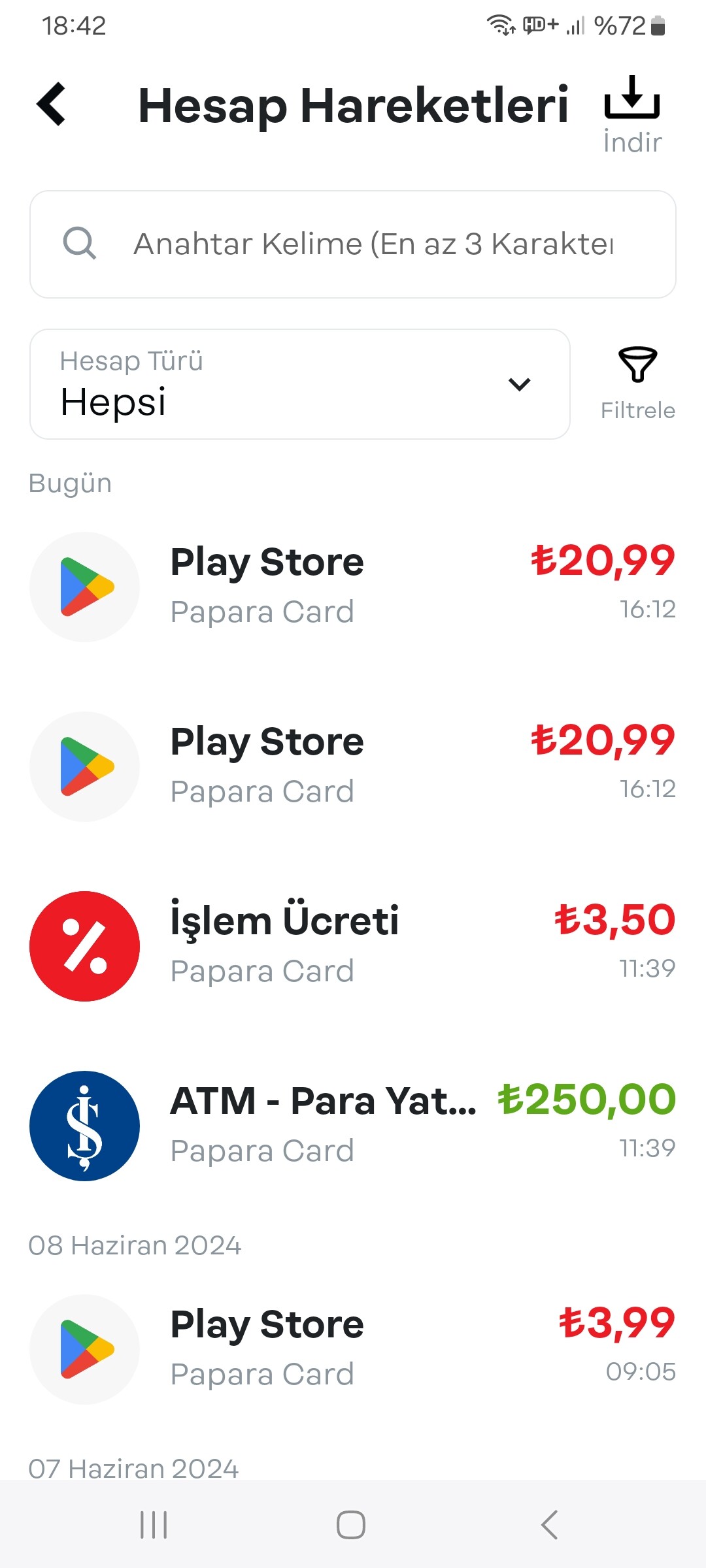The height and width of the screenshot is (1568, 706).
Task: Go back using the header arrow
Action: pos(52,105)
